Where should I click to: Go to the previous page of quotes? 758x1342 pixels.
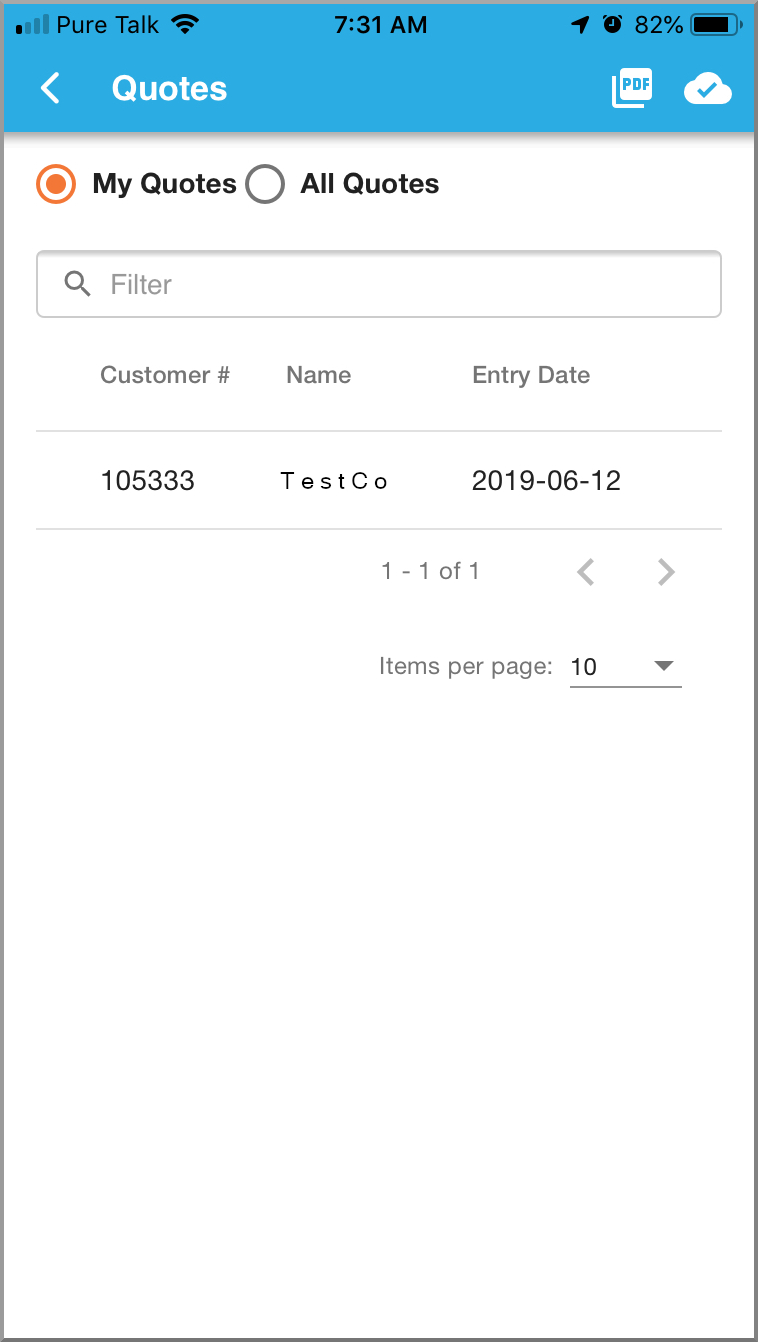tap(587, 572)
